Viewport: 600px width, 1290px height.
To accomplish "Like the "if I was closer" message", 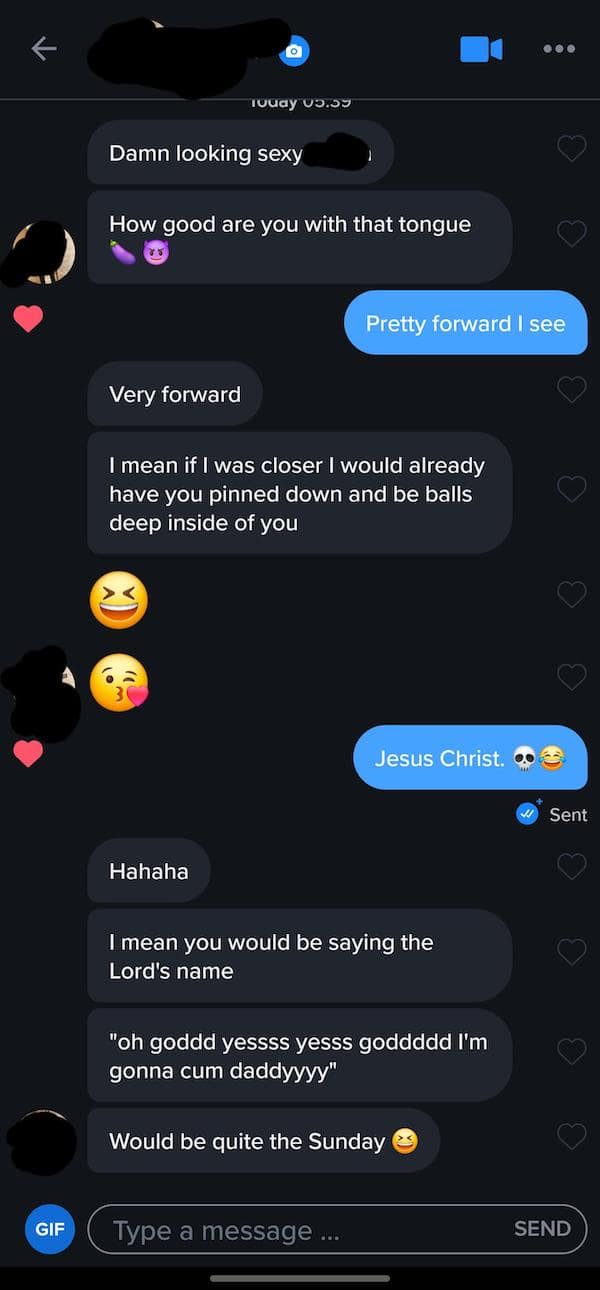I will pyautogui.click(x=571, y=489).
